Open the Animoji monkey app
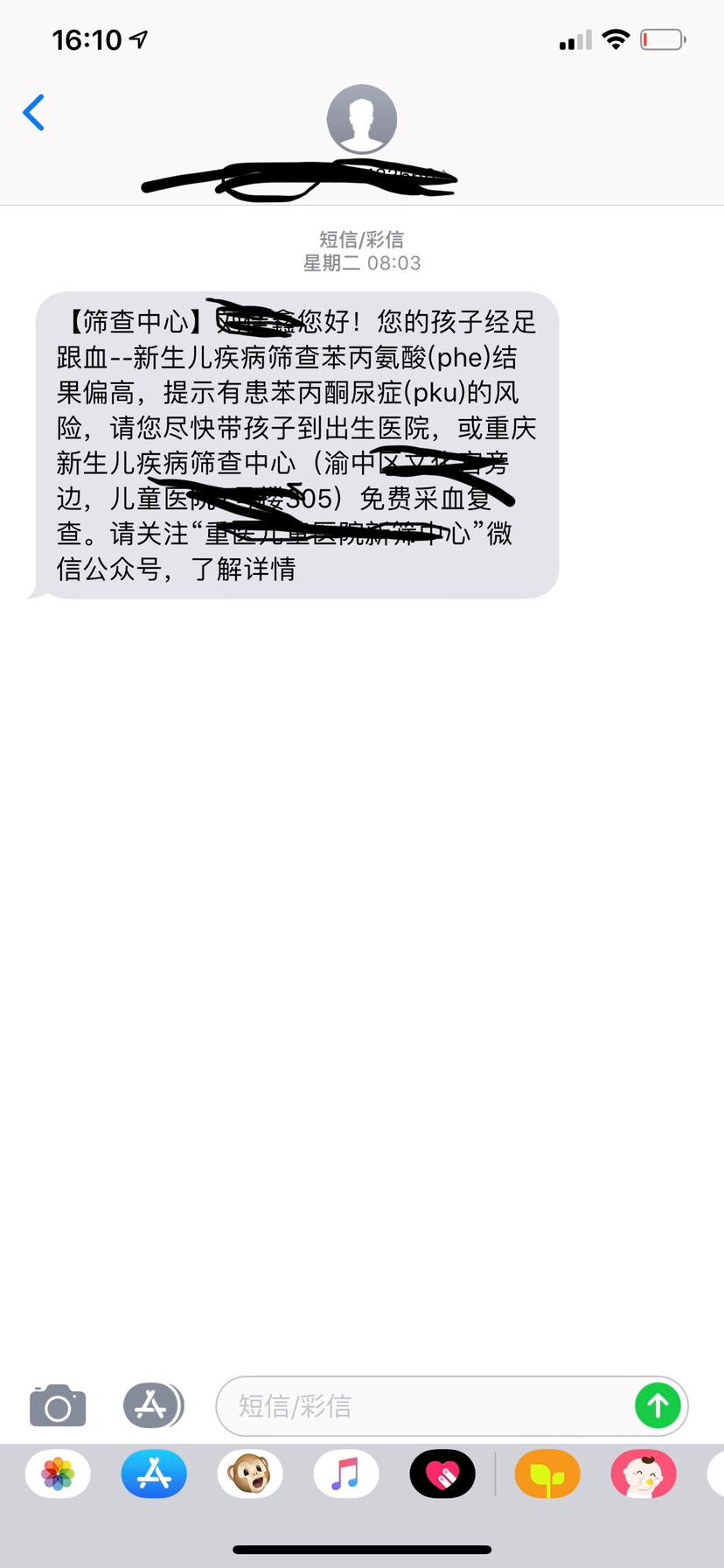This screenshot has height=1568, width=724. pyautogui.click(x=250, y=1474)
